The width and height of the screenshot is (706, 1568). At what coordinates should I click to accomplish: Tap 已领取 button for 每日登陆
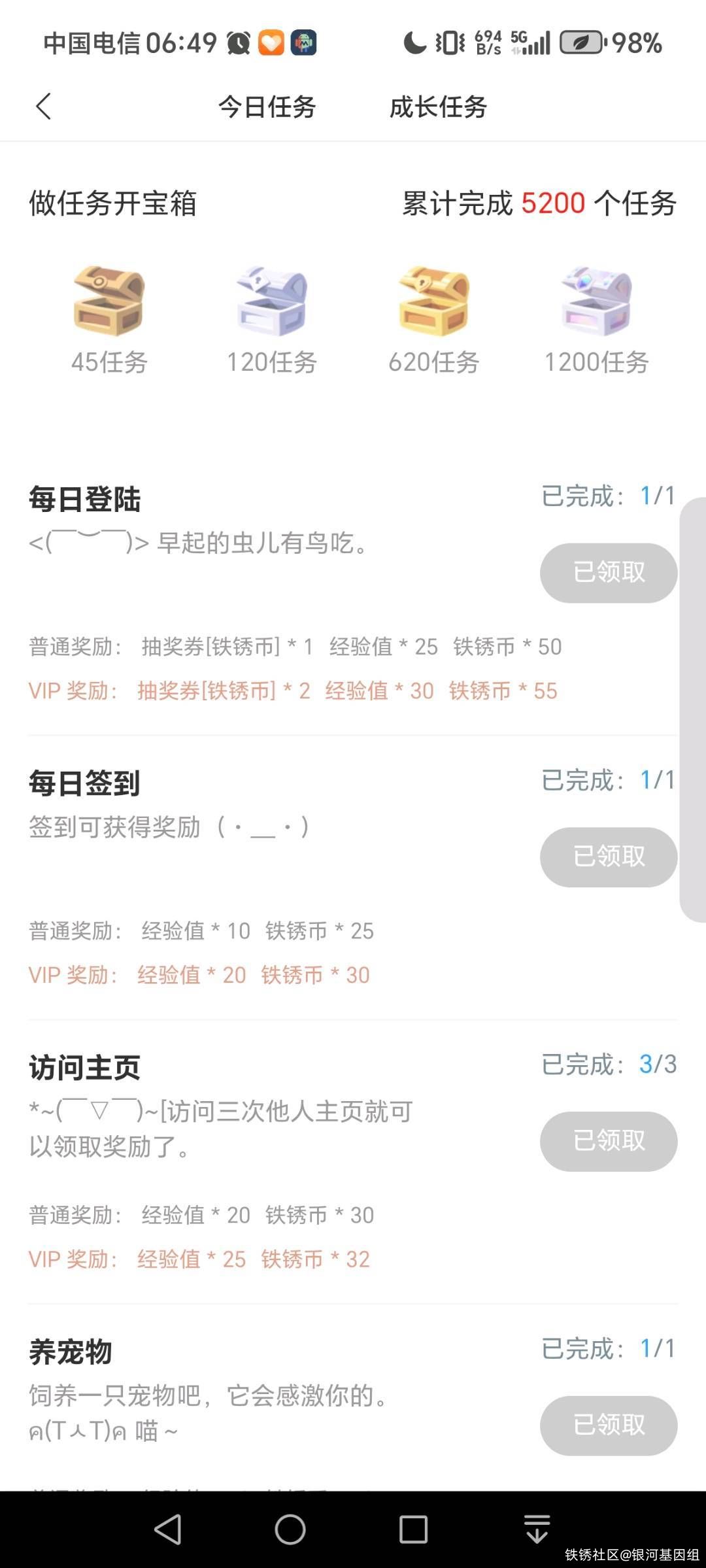[608, 573]
